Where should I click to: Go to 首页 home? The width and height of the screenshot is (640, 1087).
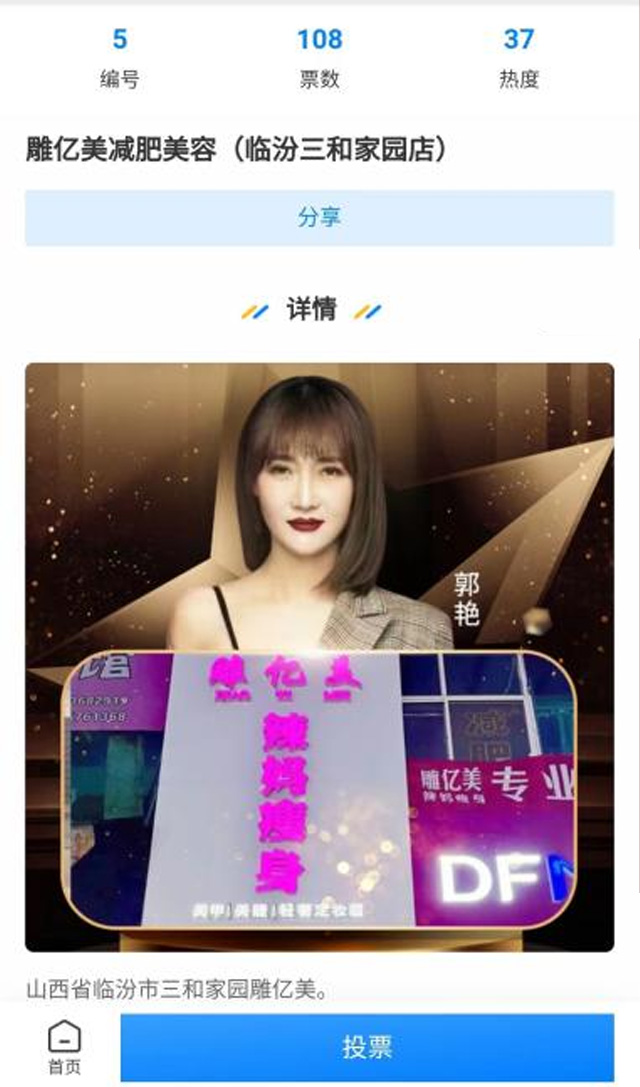[65, 1047]
